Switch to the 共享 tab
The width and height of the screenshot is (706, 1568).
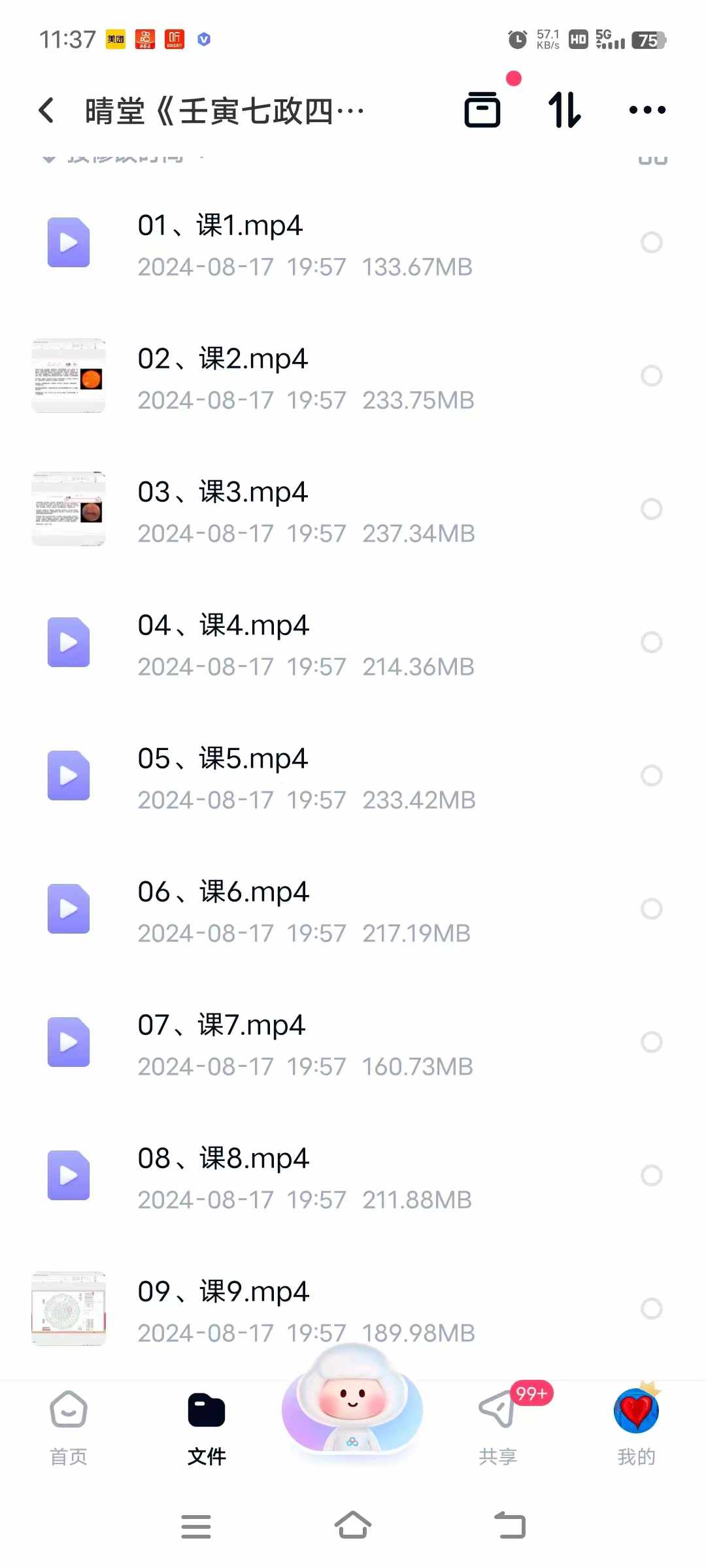pyautogui.click(x=498, y=1429)
